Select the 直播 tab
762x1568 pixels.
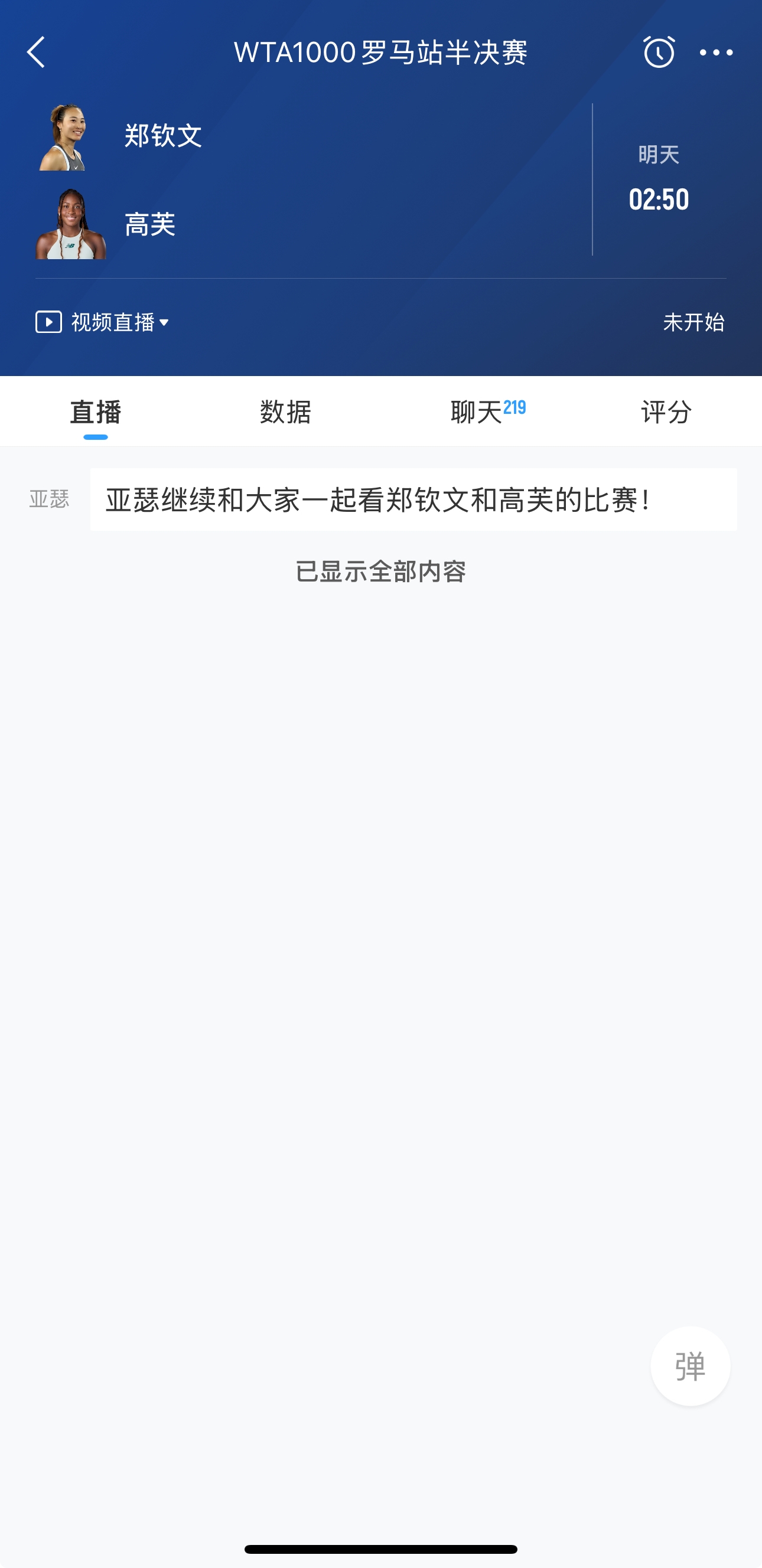click(96, 412)
